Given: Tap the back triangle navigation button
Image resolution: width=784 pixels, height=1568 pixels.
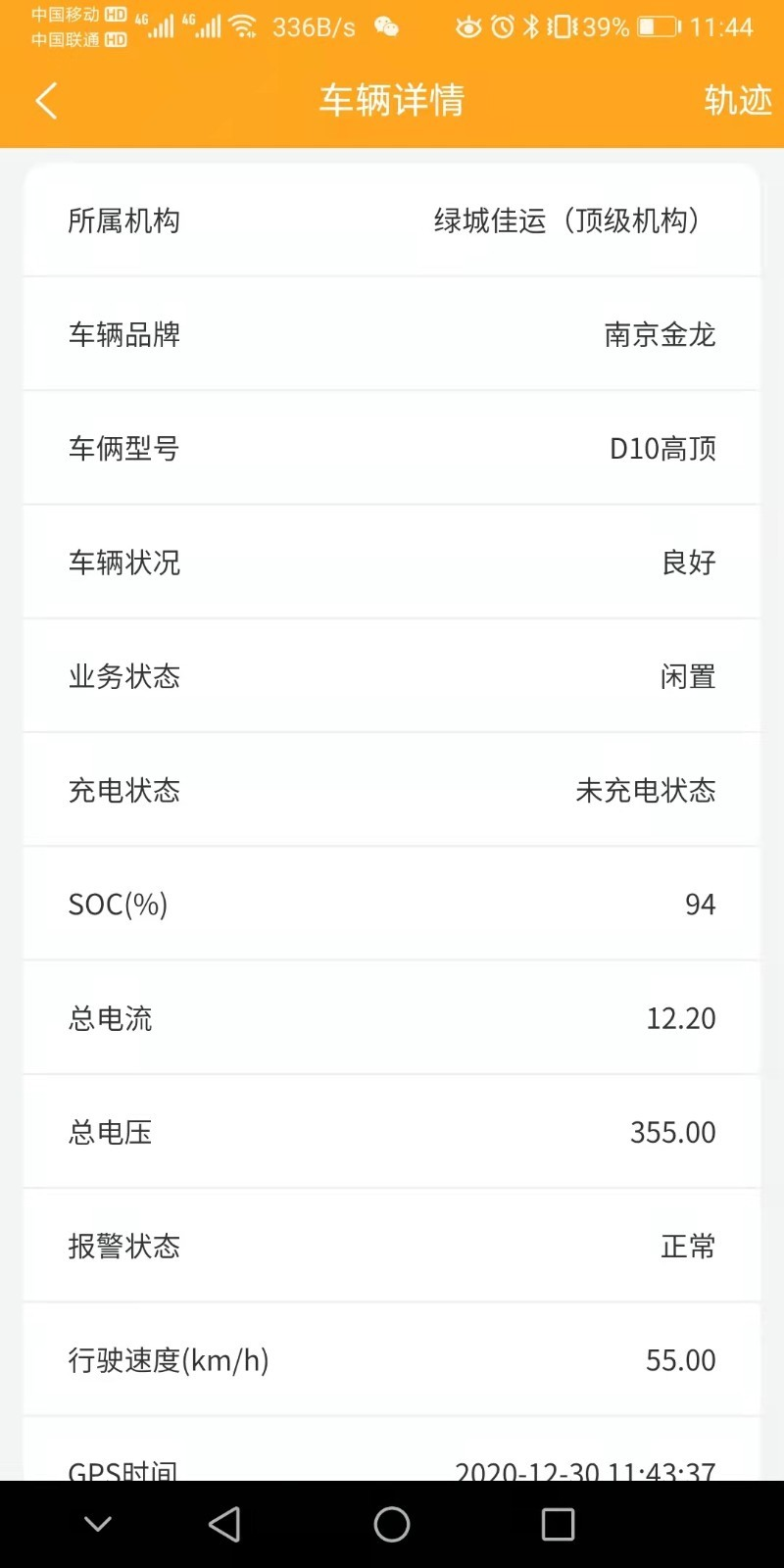Looking at the screenshot, I should (224, 1525).
